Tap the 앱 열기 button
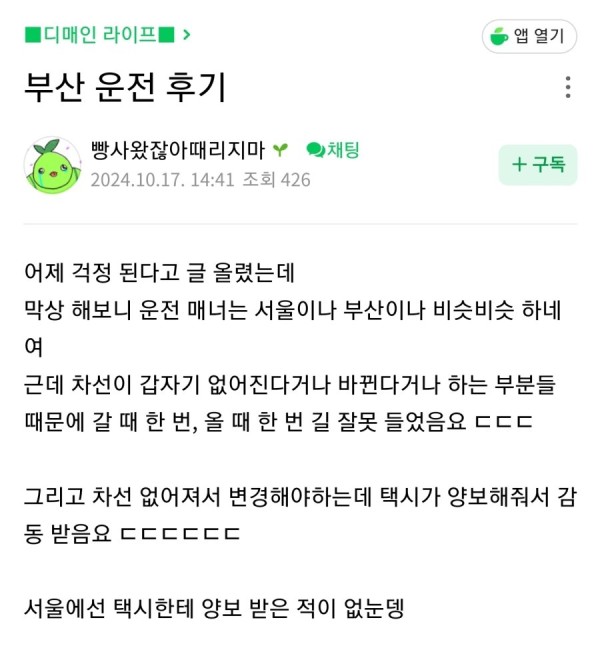 click(529, 36)
